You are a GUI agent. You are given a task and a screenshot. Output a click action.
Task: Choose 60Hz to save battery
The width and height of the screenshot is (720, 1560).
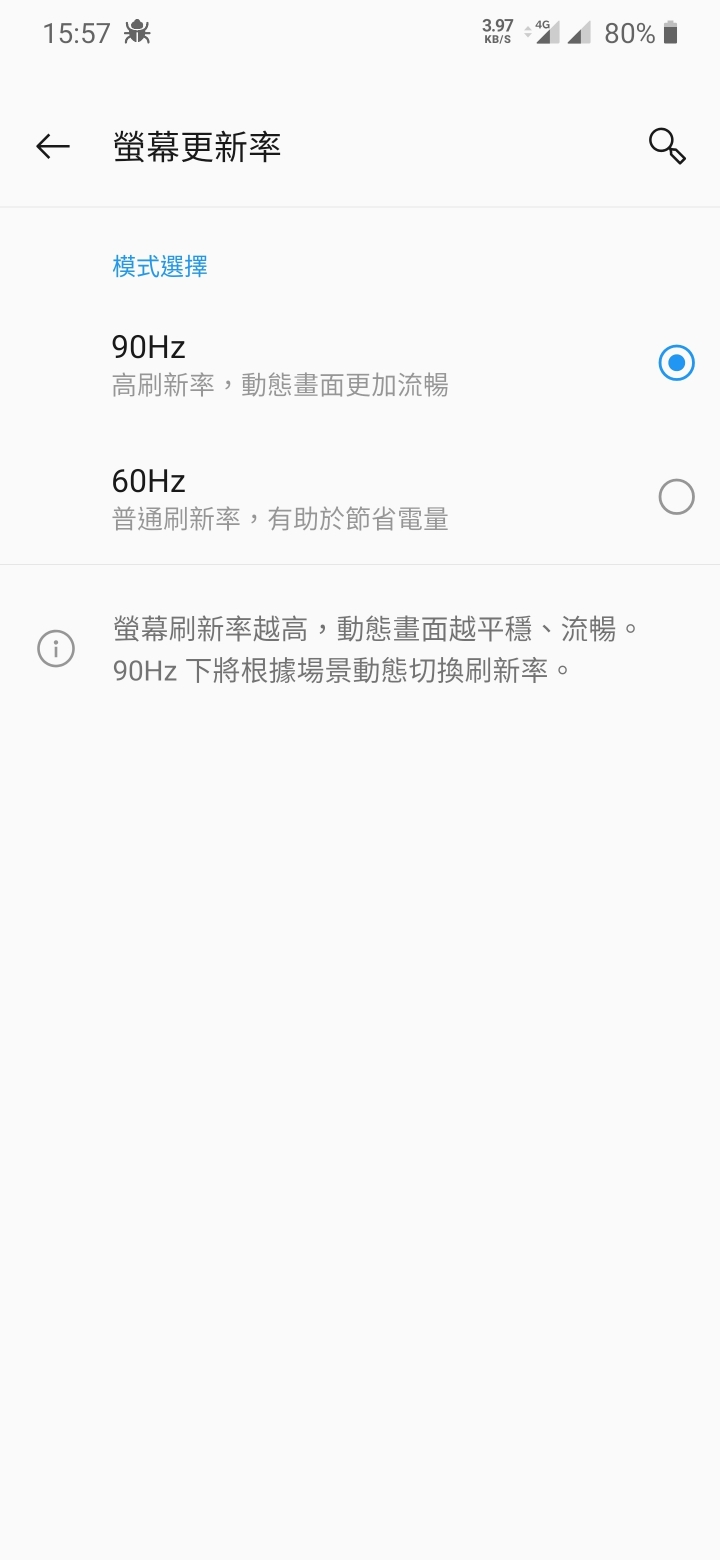click(360, 498)
